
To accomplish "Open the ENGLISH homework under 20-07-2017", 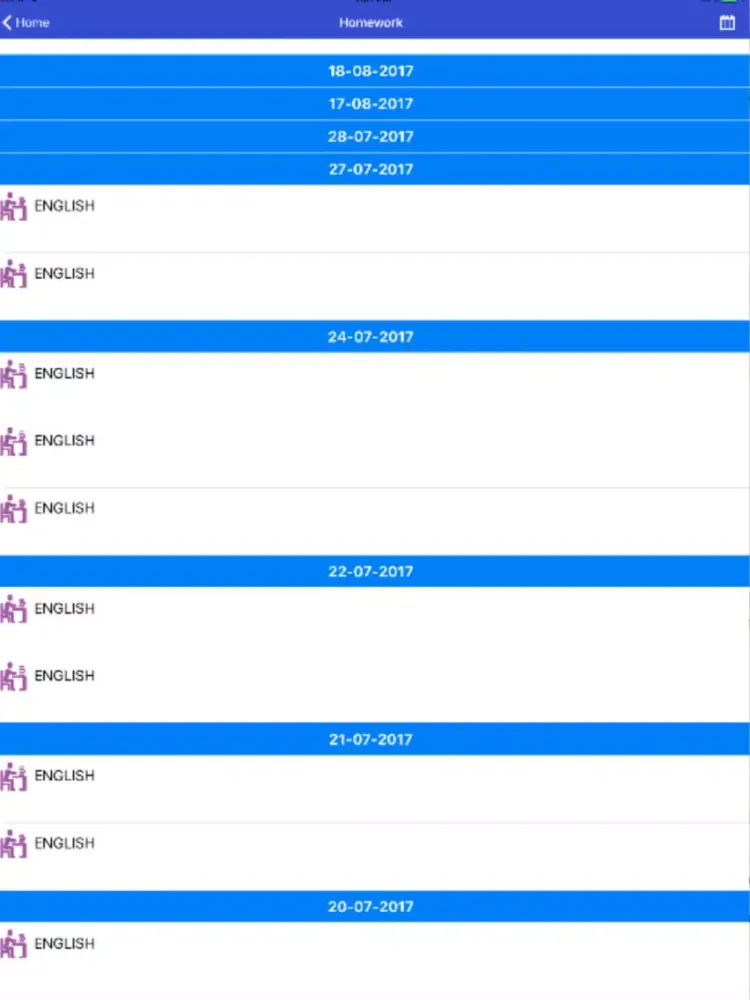I will click(x=65, y=944).
